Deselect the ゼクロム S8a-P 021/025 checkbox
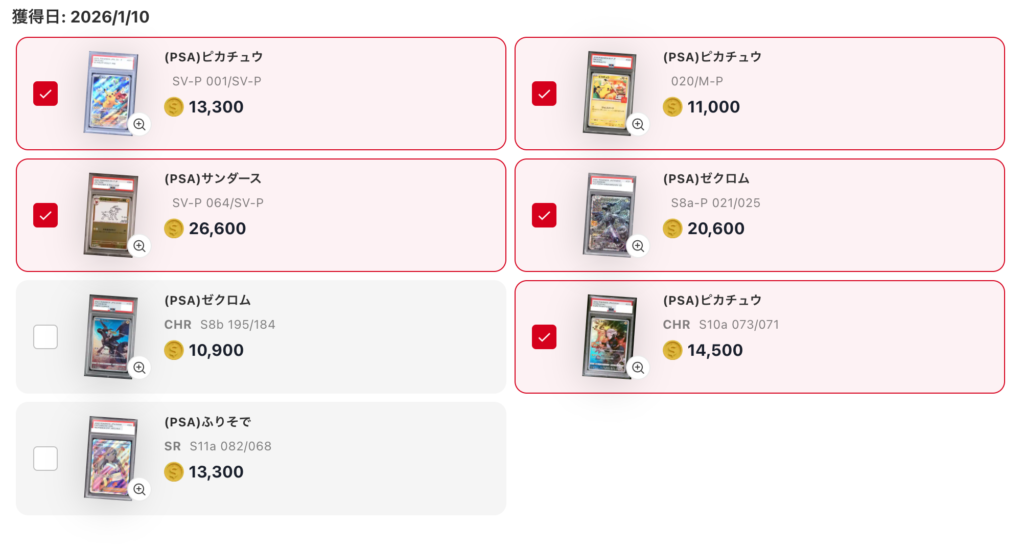Screen dimensions: 1024x547 coord(544,215)
